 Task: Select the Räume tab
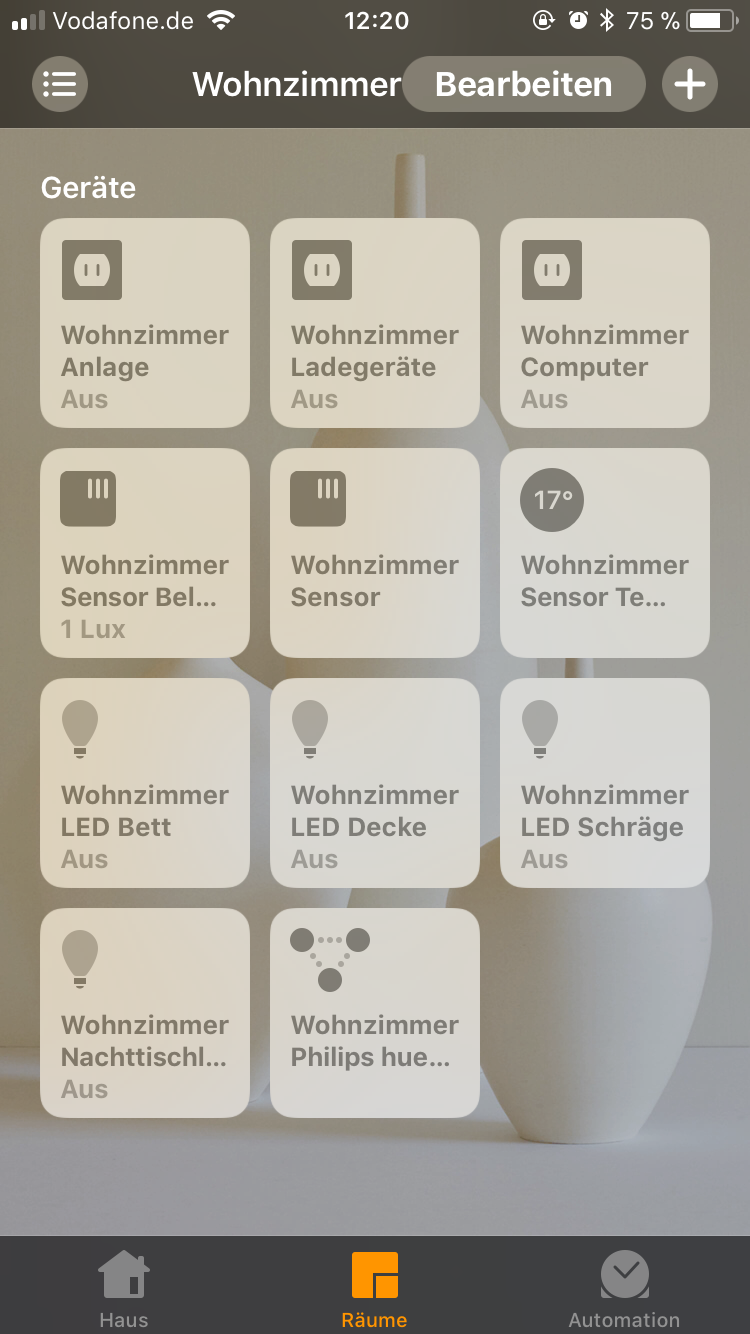pyautogui.click(x=375, y=1290)
